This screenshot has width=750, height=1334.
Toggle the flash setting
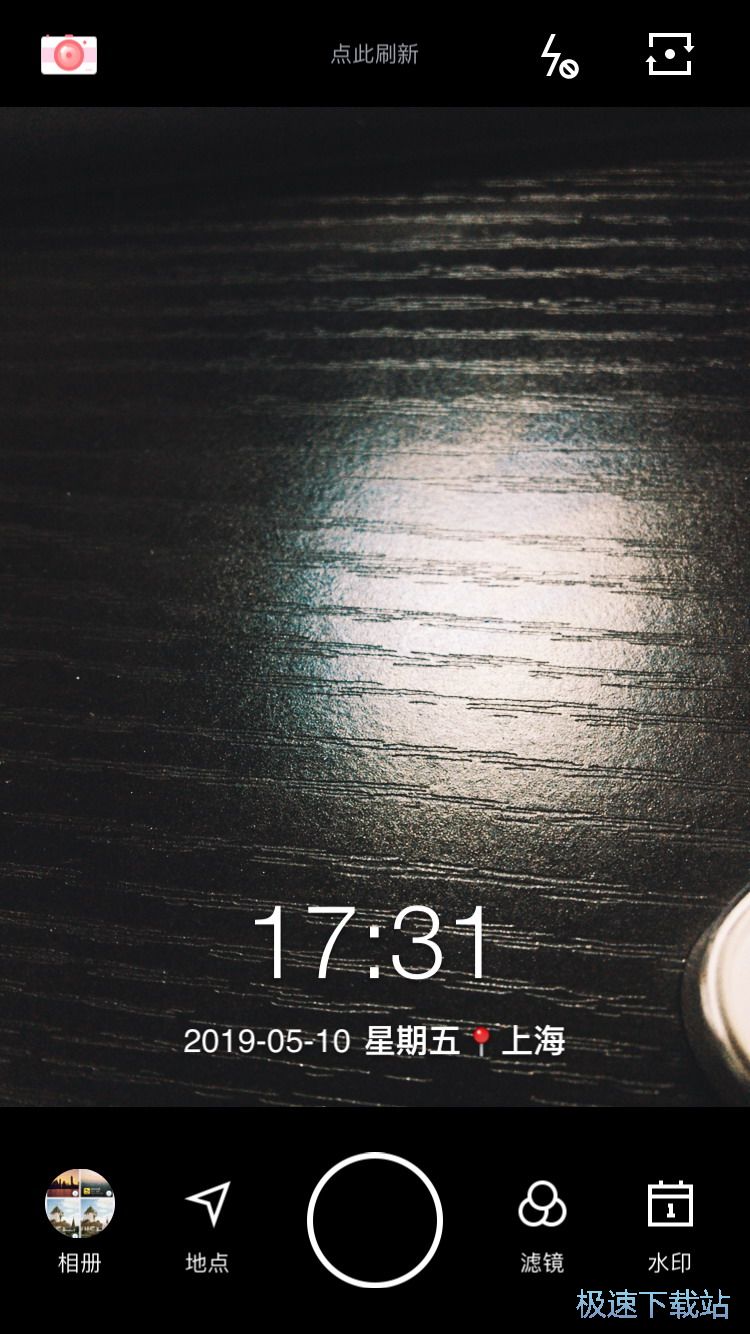point(558,55)
